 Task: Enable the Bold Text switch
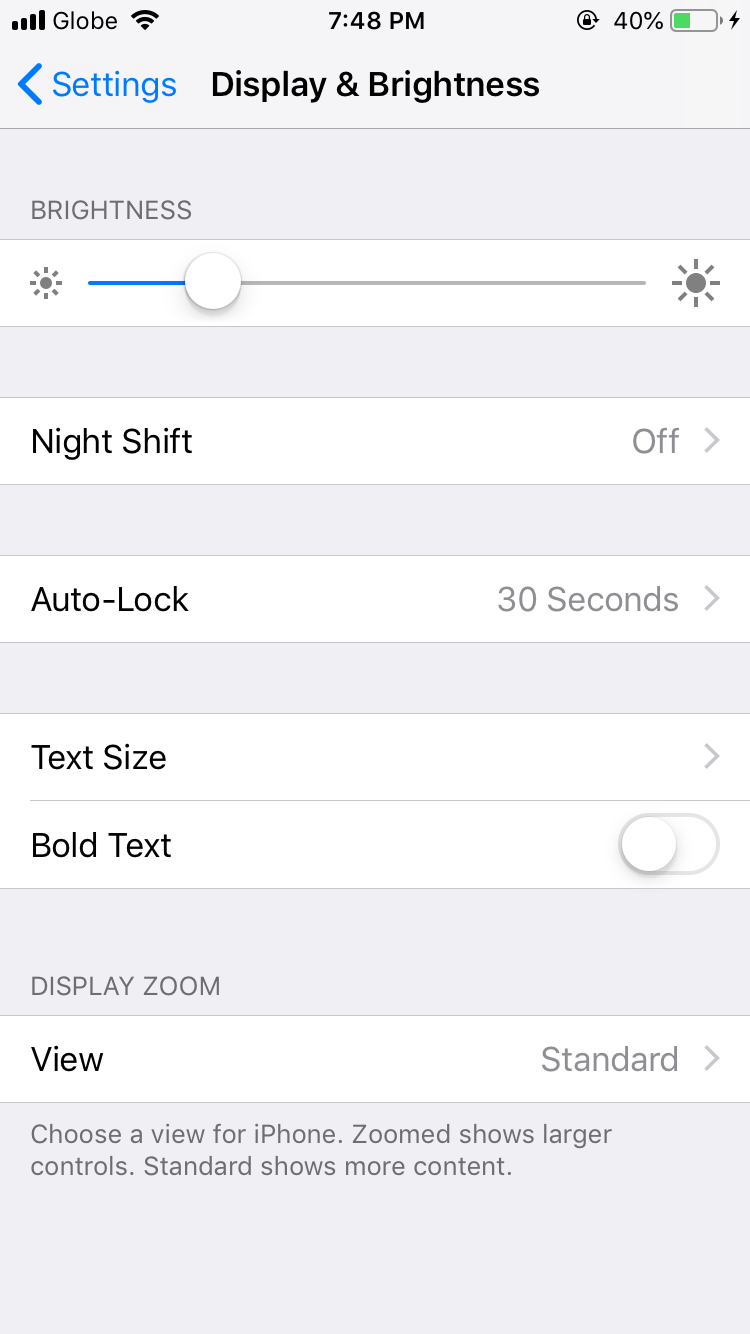coord(668,845)
